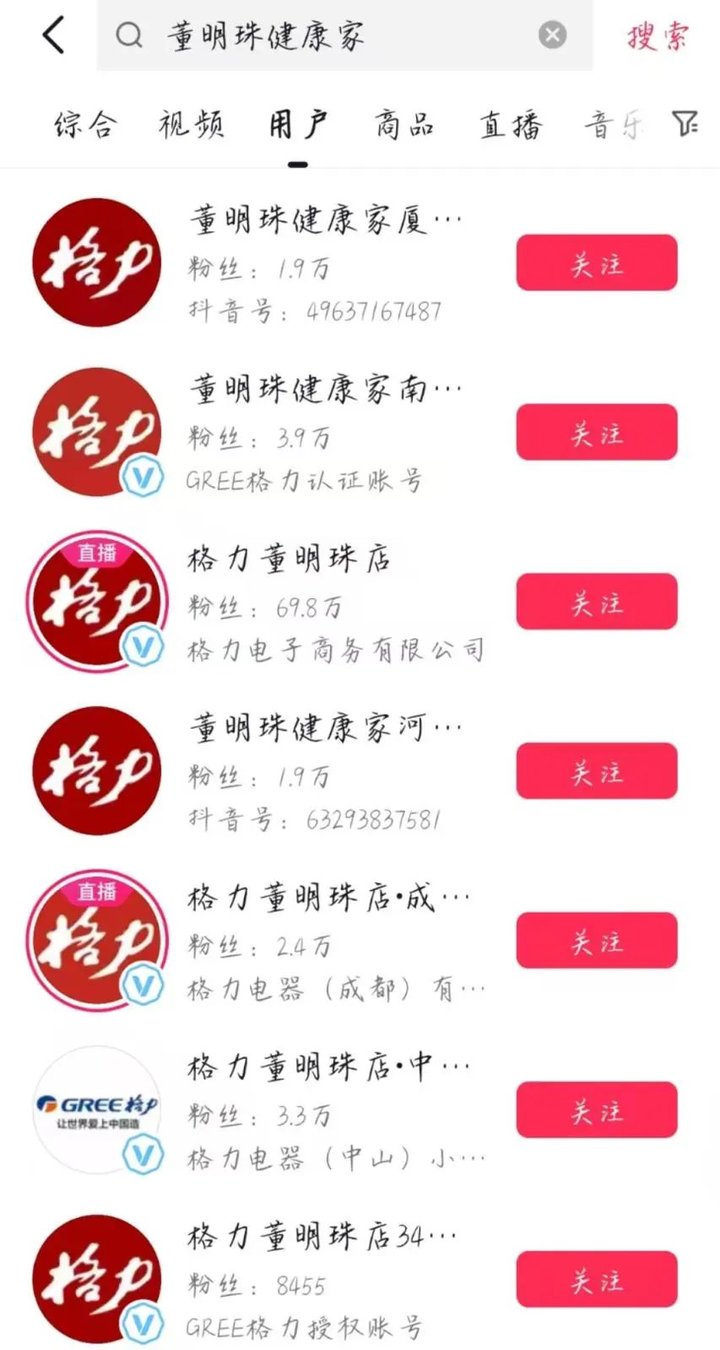Follow 格力董明珠店 with 69.8万 fans
The image size is (720, 1350).
point(596,602)
